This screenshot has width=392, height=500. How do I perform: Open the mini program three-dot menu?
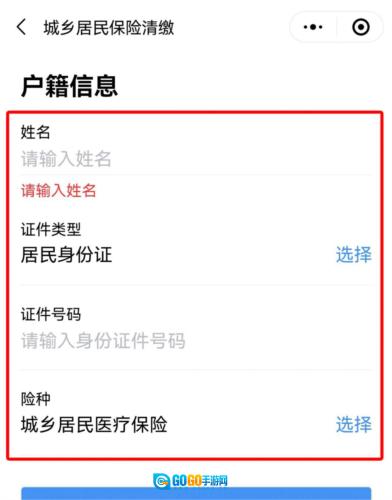[313, 27]
